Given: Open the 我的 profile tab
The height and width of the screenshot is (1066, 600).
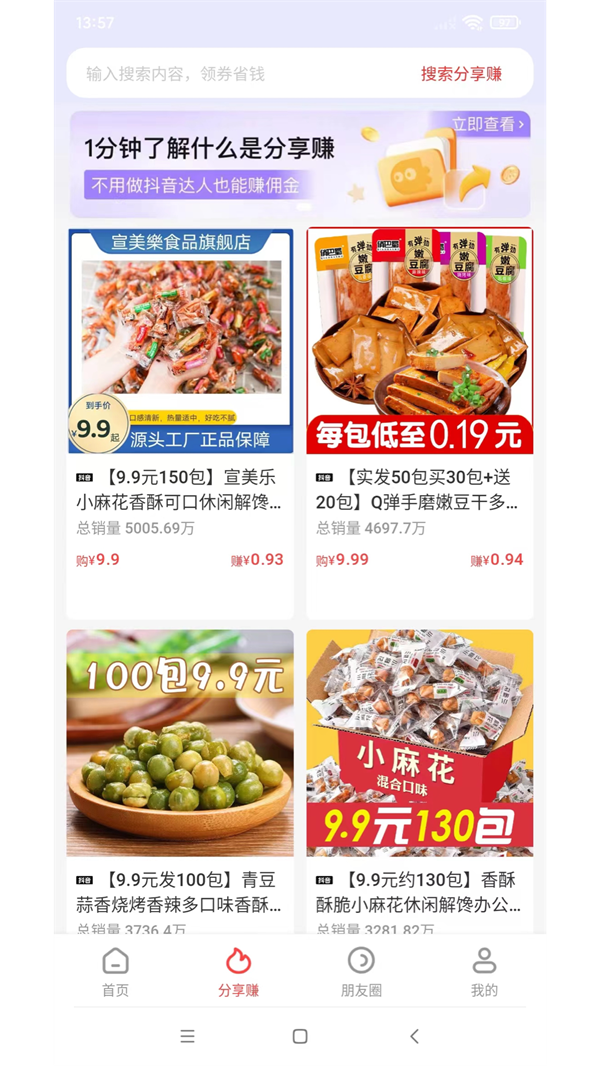Looking at the screenshot, I should tap(484, 973).
